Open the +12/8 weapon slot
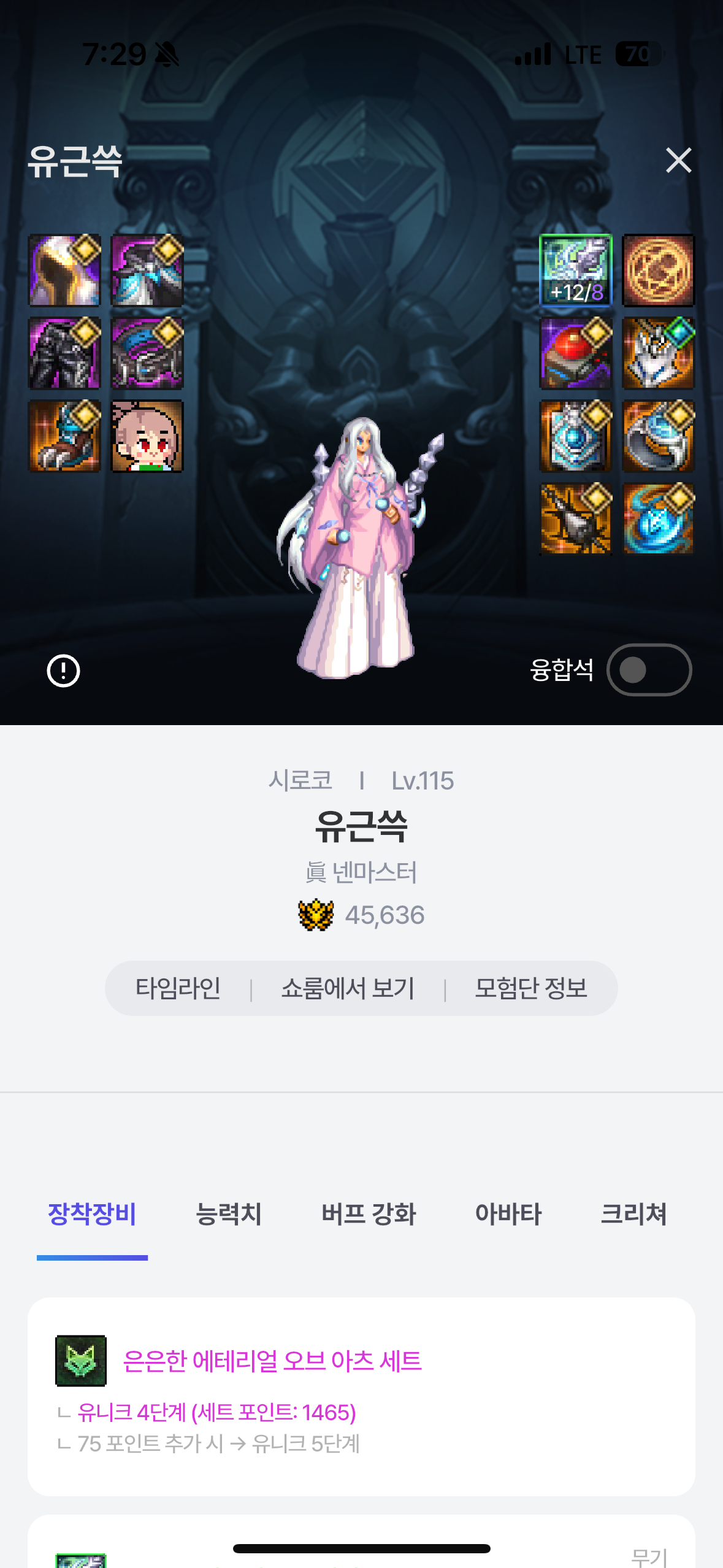This screenshot has height=1568, width=723. point(575,271)
